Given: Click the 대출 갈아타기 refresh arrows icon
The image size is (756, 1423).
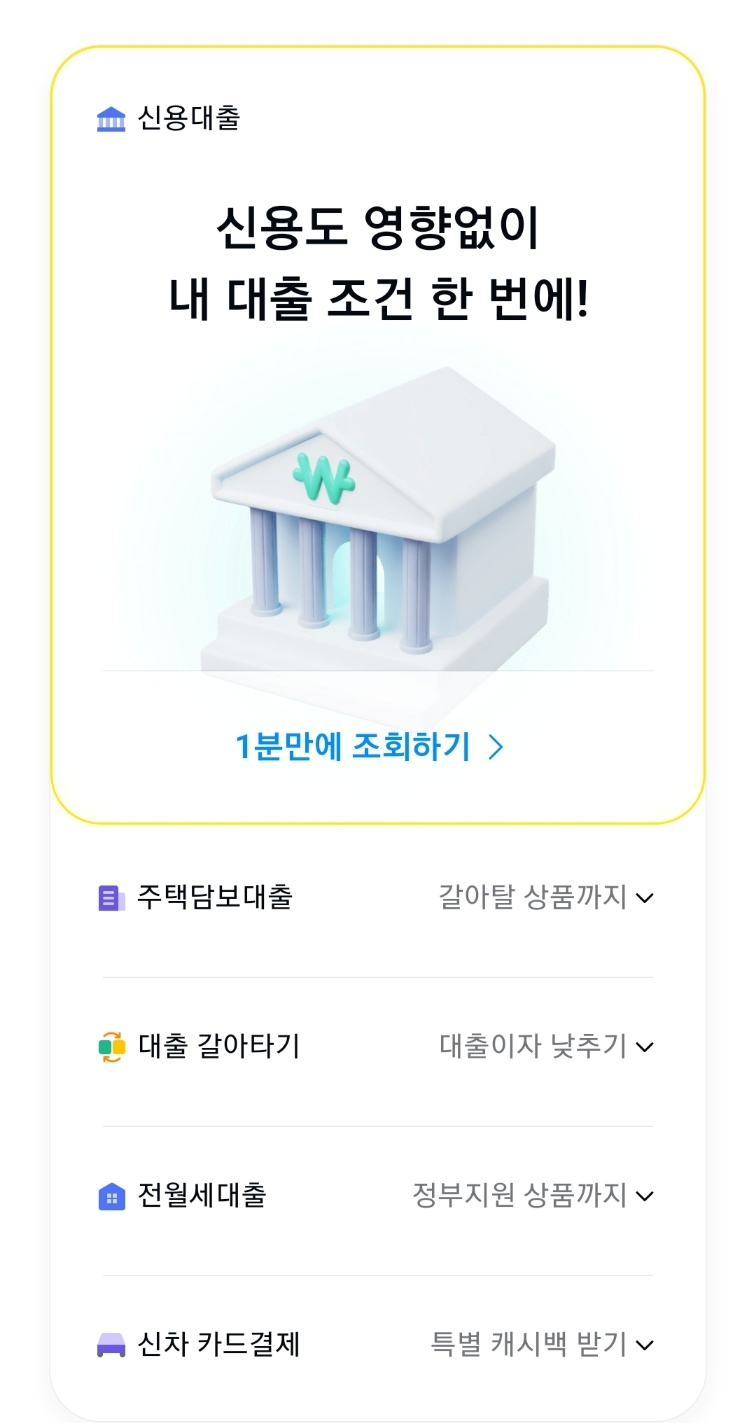Looking at the screenshot, I should point(110,1047).
